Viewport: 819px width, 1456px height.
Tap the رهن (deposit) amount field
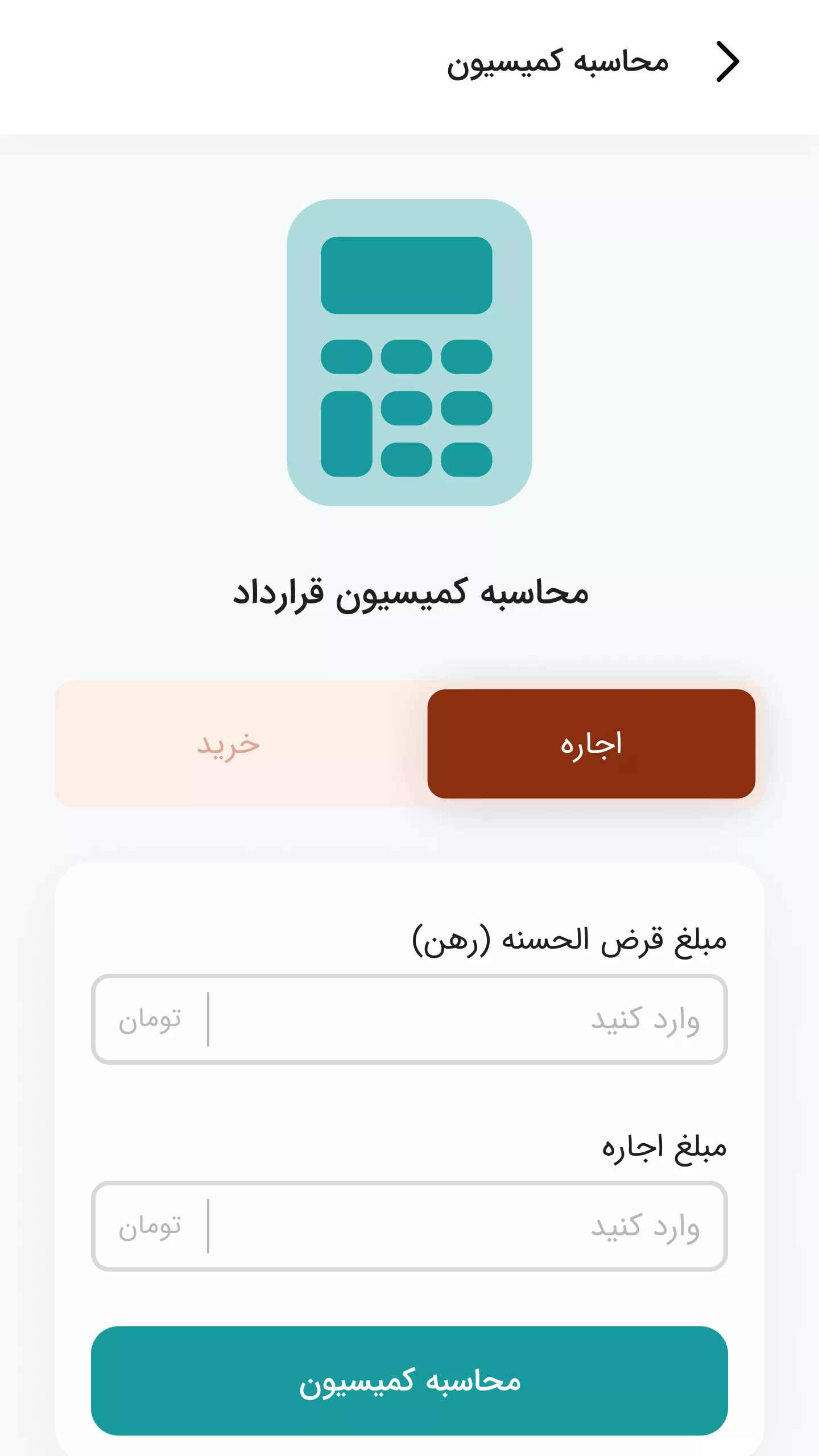[x=466, y=1019]
